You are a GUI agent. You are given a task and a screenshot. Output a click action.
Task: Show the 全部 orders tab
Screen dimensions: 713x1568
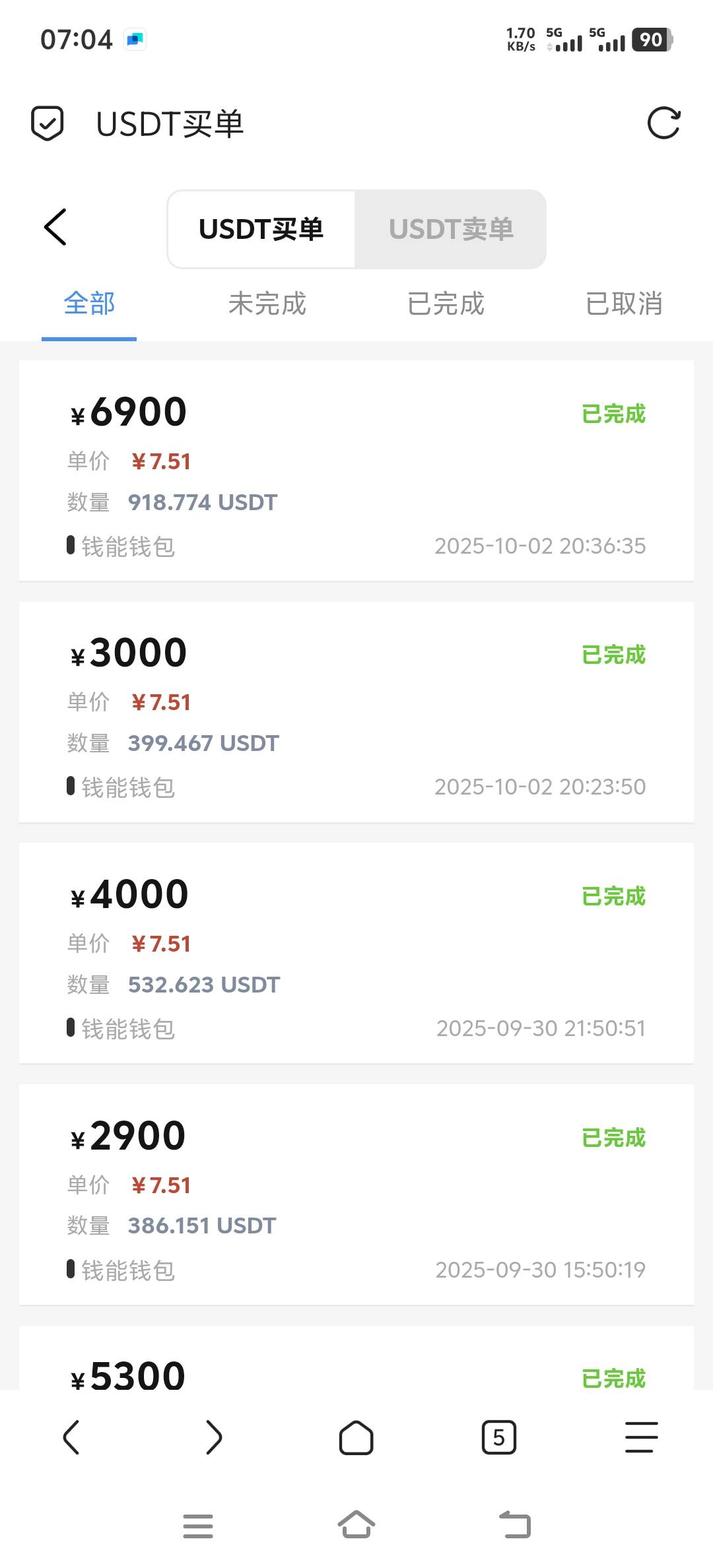(x=89, y=305)
